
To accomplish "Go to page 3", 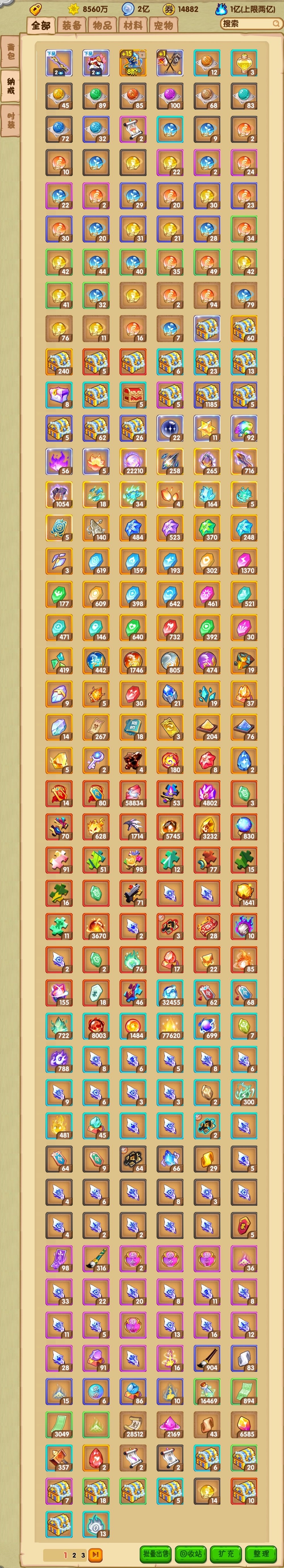I will click(83, 1555).
